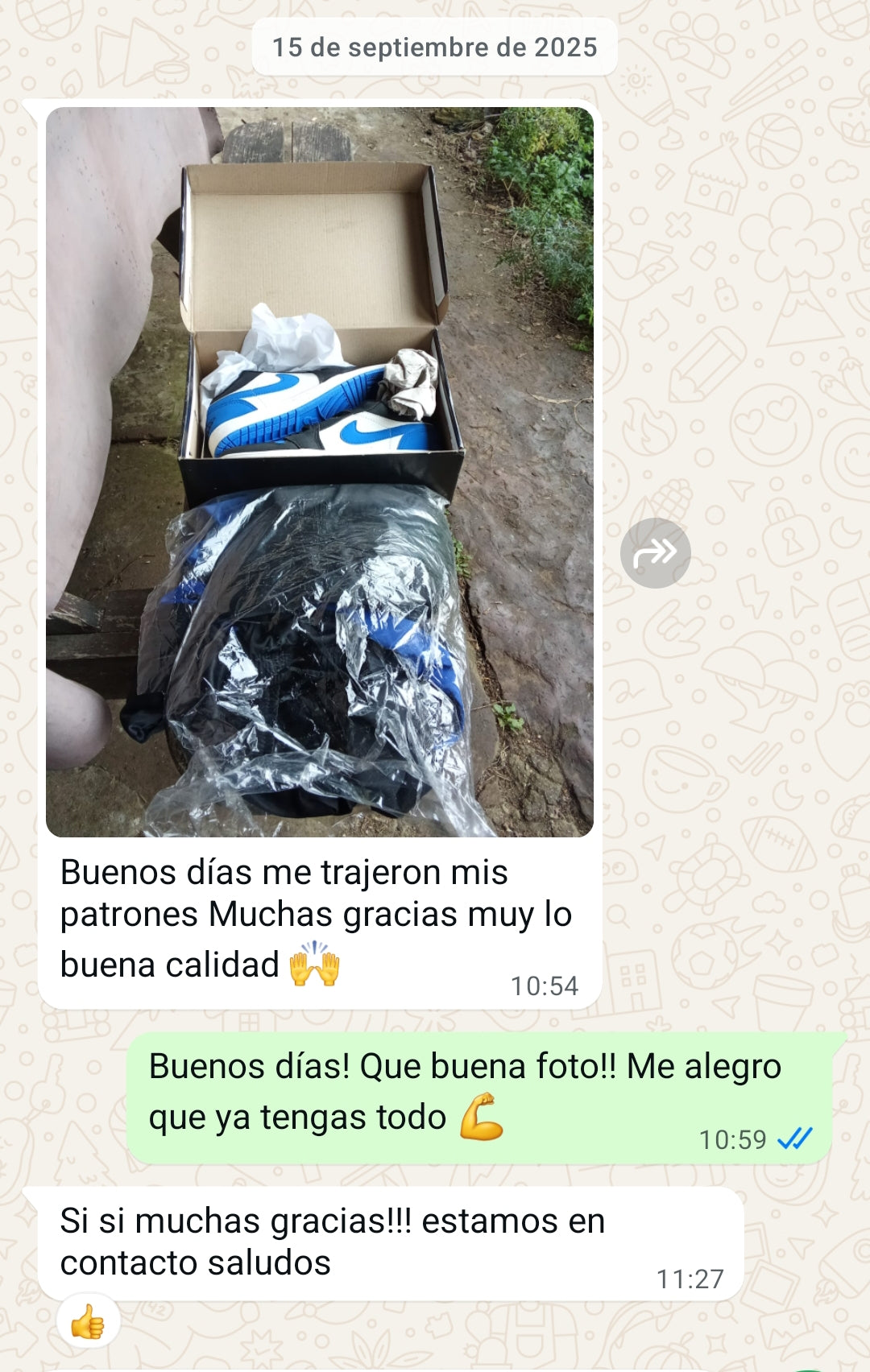Forward the photo using the arrow icon
The height and width of the screenshot is (1372, 870).
click(x=655, y=553)
